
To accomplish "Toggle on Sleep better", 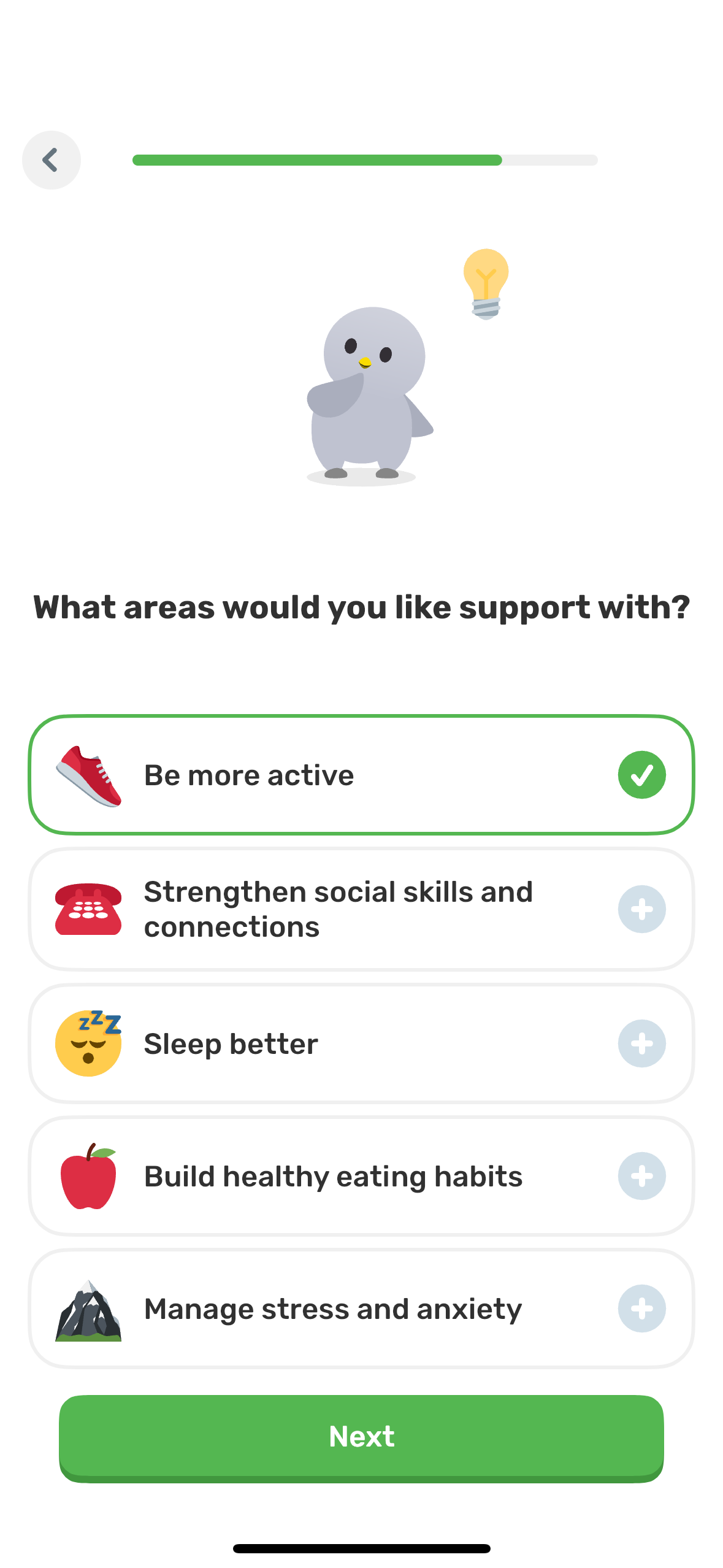I will pyautogui.click(x=641, y=1042).
